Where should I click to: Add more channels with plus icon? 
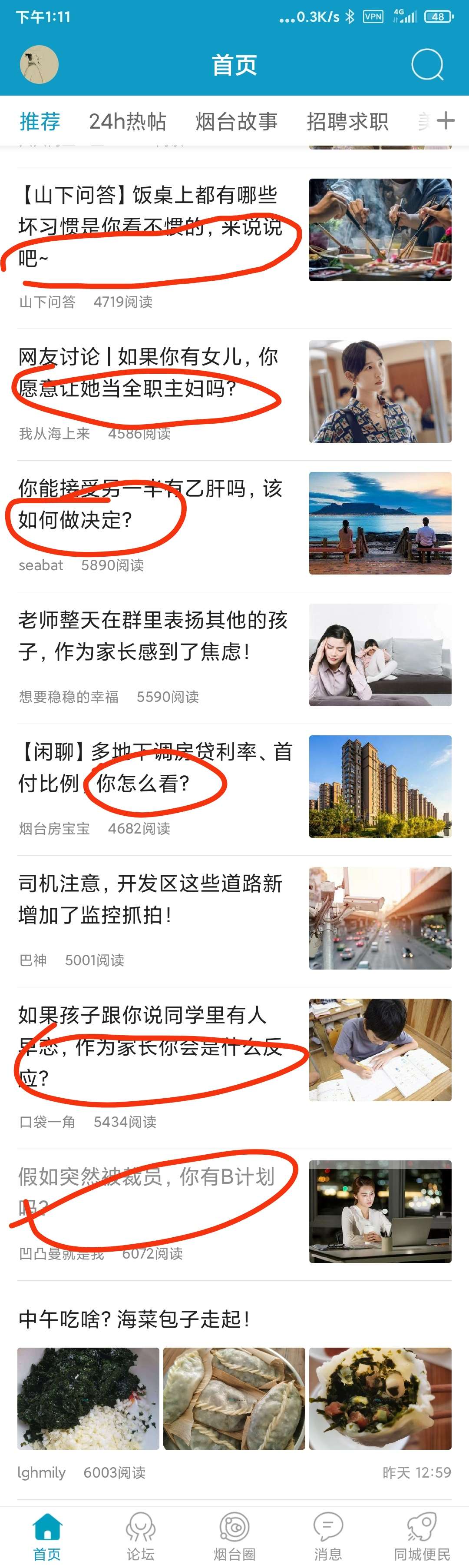click(x=446, y=120)
